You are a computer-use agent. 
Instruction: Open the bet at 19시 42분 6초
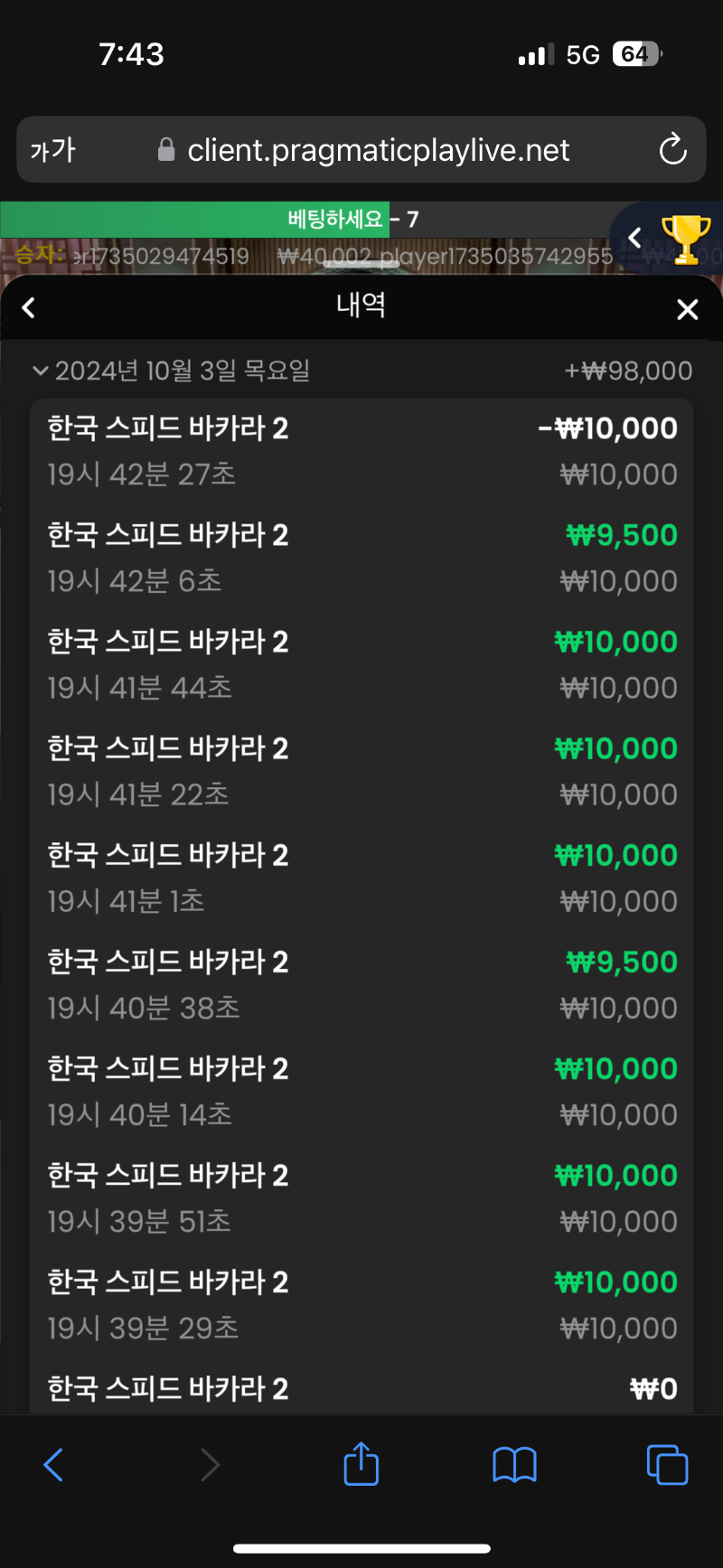tap(361, 558)
